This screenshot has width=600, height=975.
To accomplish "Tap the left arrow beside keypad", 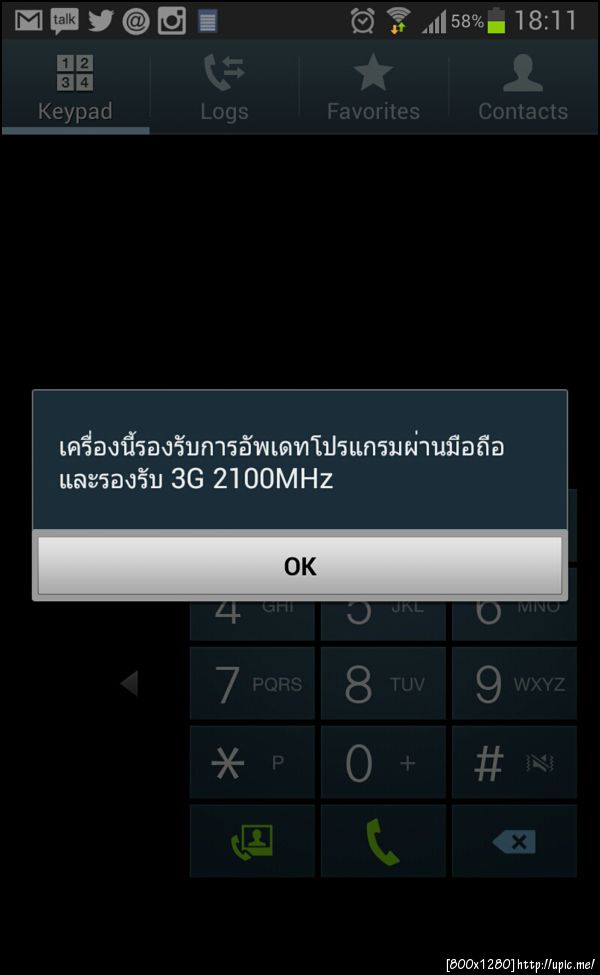I will click(x=129, y=684).
